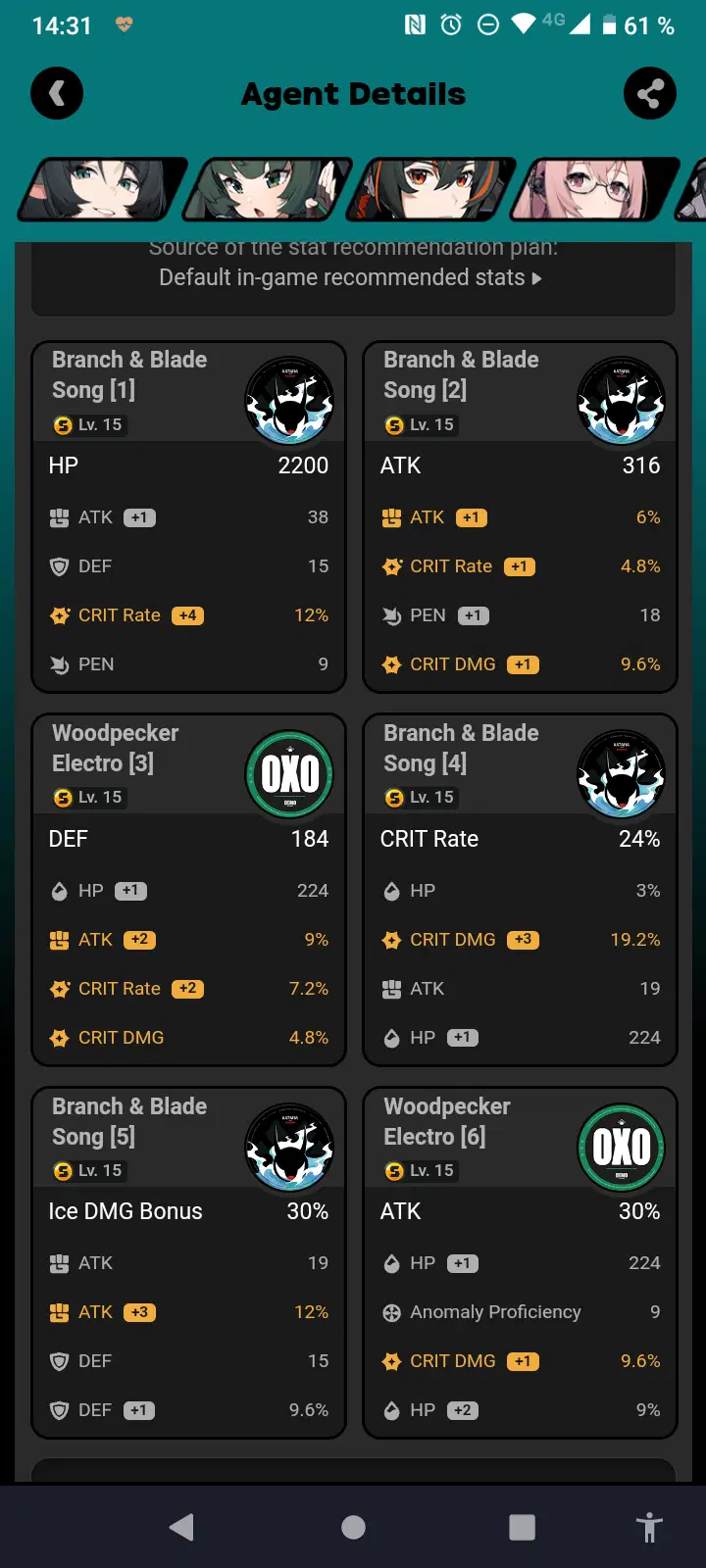Select the green-haired agent portrait
This screenshot has height=1568, width=706.
pos(267,188)
